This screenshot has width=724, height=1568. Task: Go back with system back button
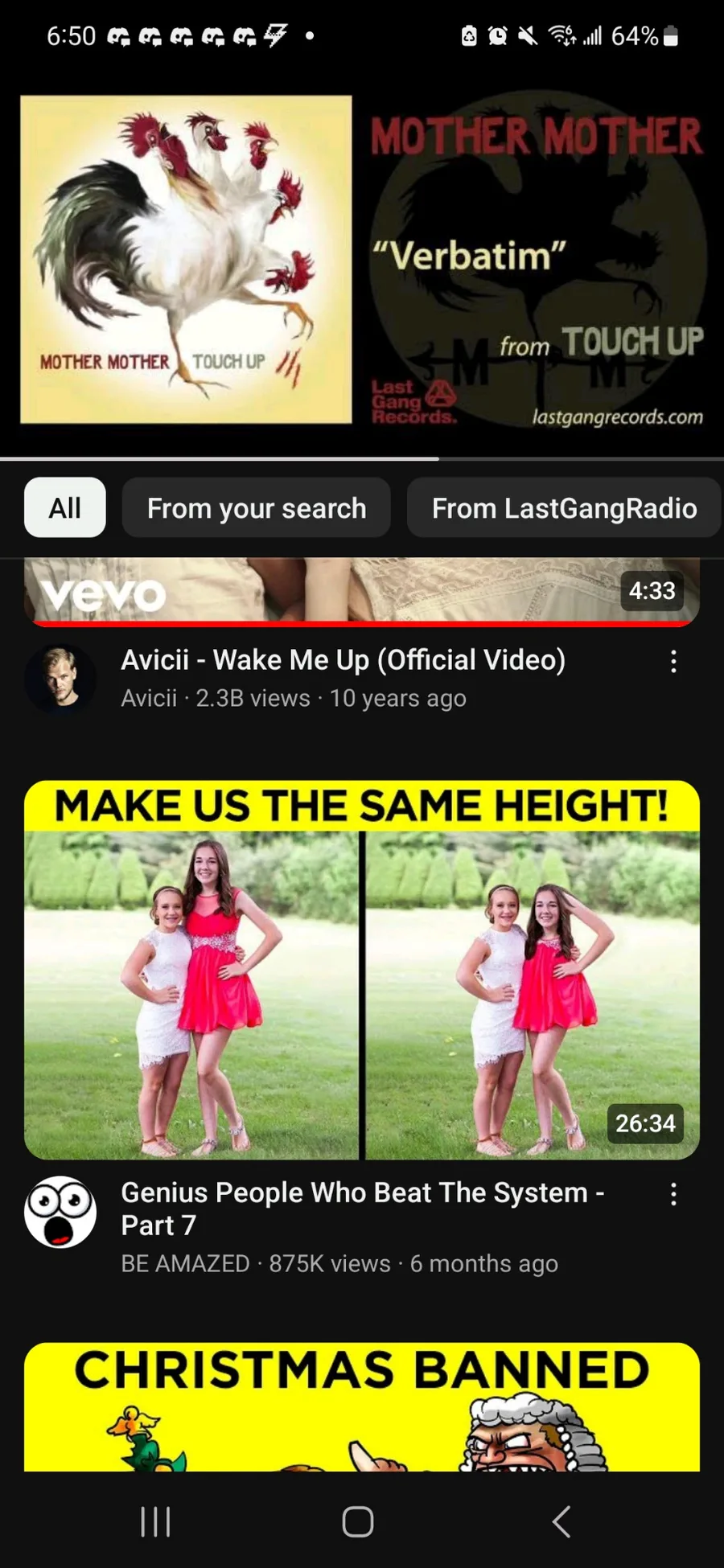click(x=562, y=1521)
